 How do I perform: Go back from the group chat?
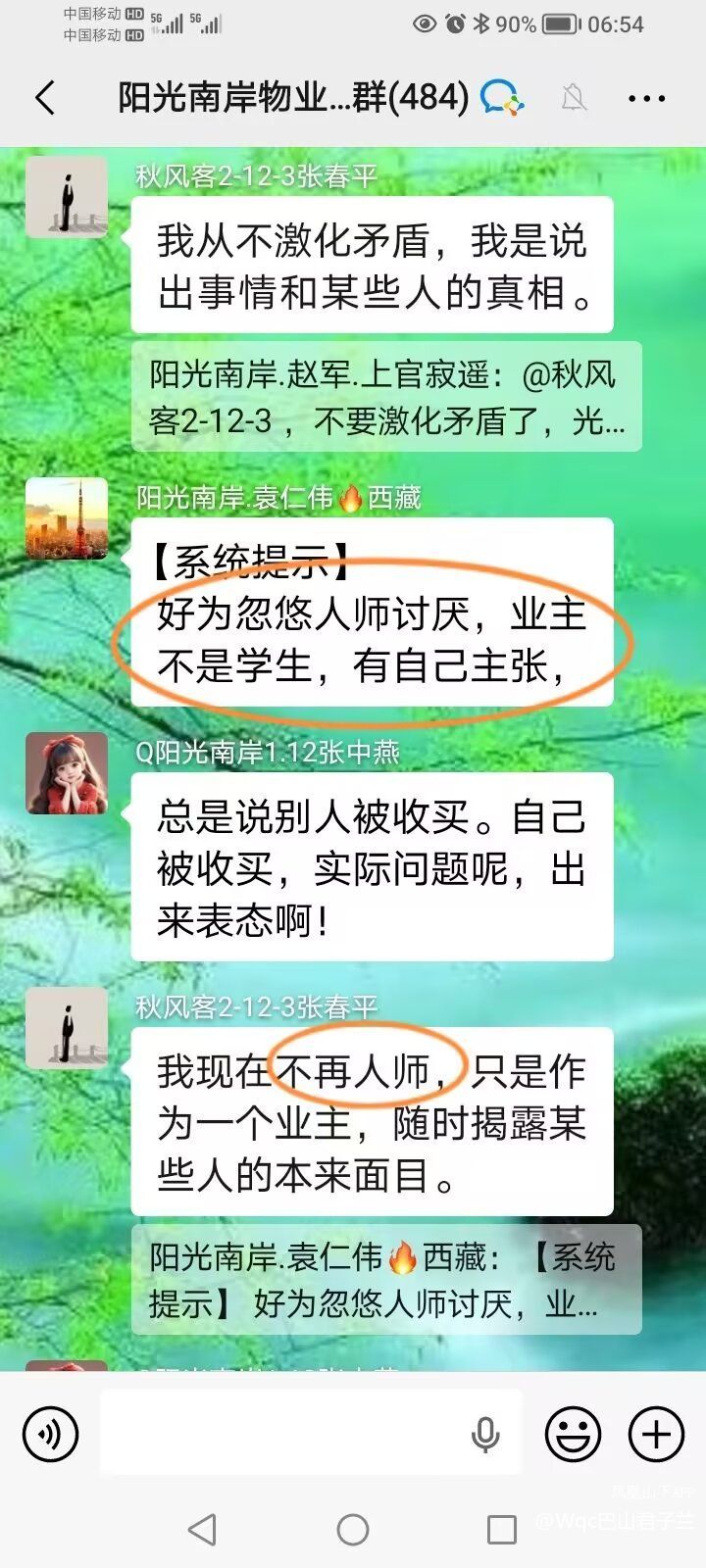tap(45, 98)
